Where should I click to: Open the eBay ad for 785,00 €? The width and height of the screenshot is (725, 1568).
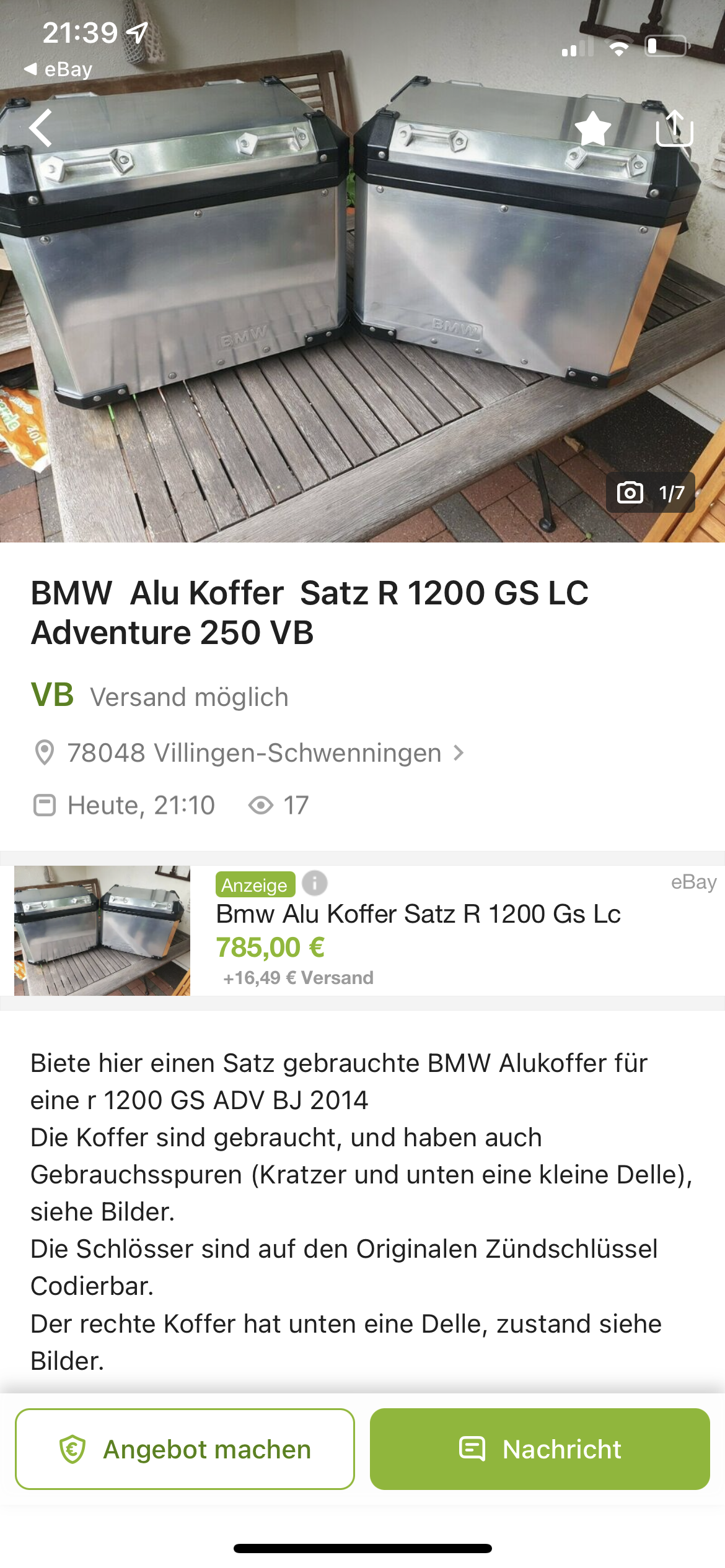point(418,931)
